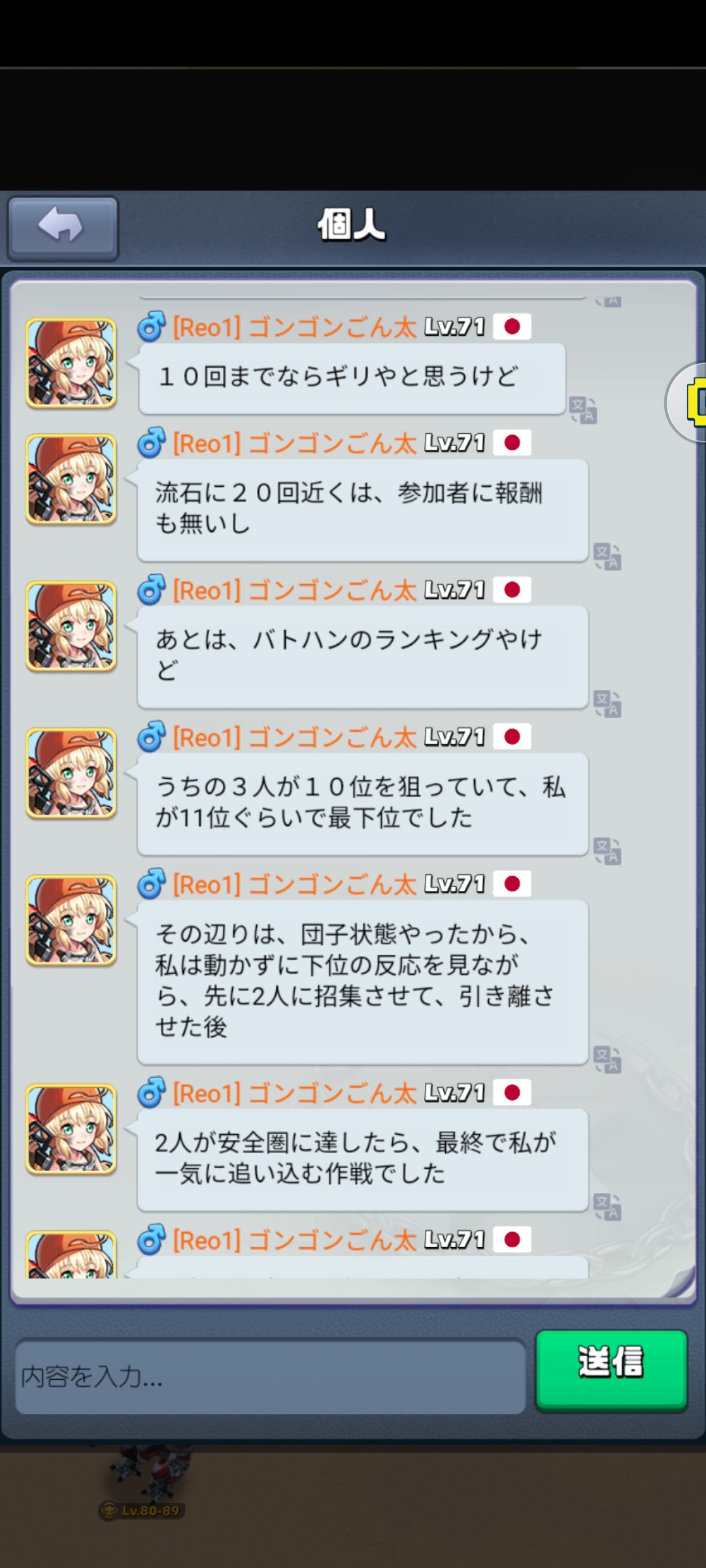Viewport: 706px width, 1568px height.
Task: Open the avatar beside the 10回までなら message
Action: click(x=71, y=363)
